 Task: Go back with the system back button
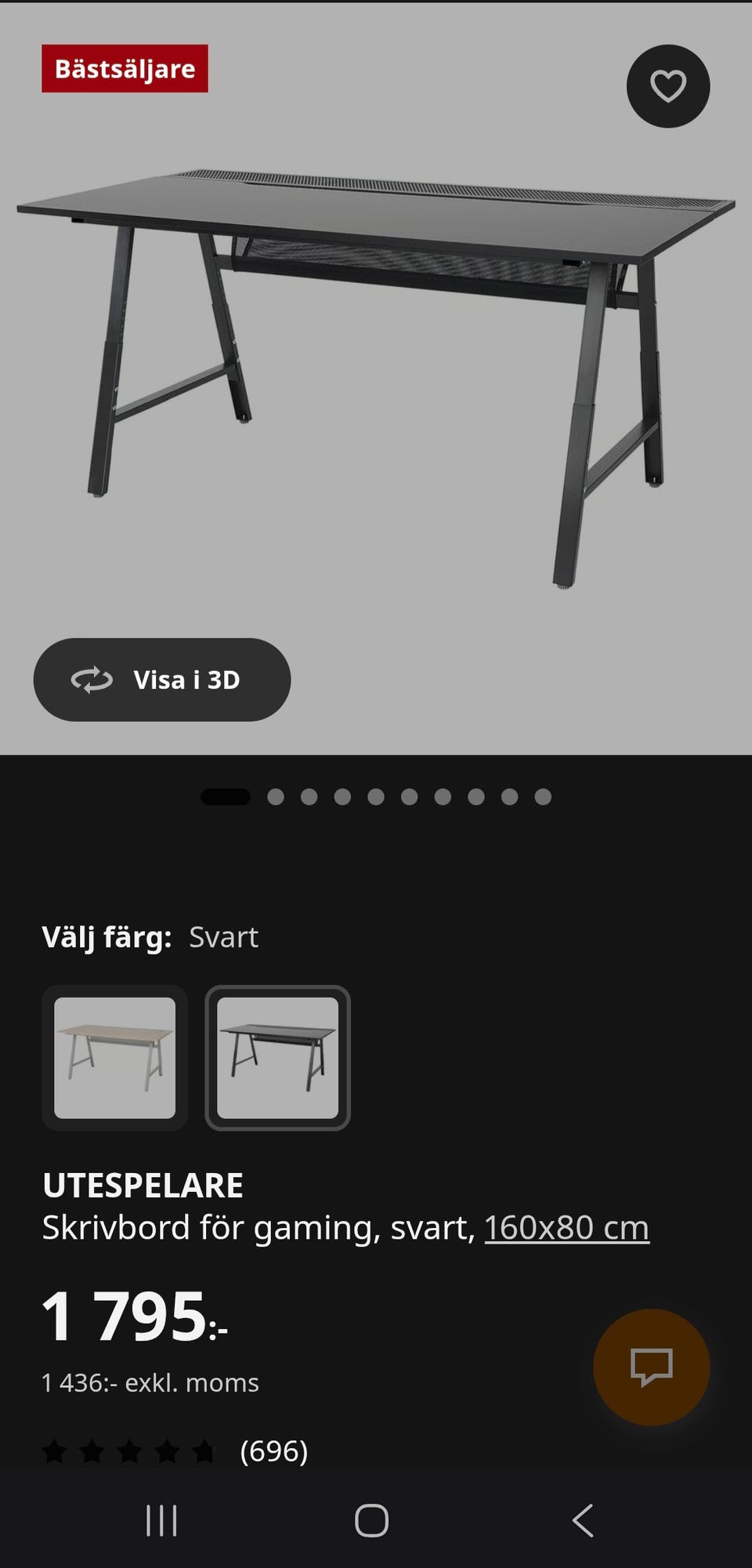point(583,1521)
